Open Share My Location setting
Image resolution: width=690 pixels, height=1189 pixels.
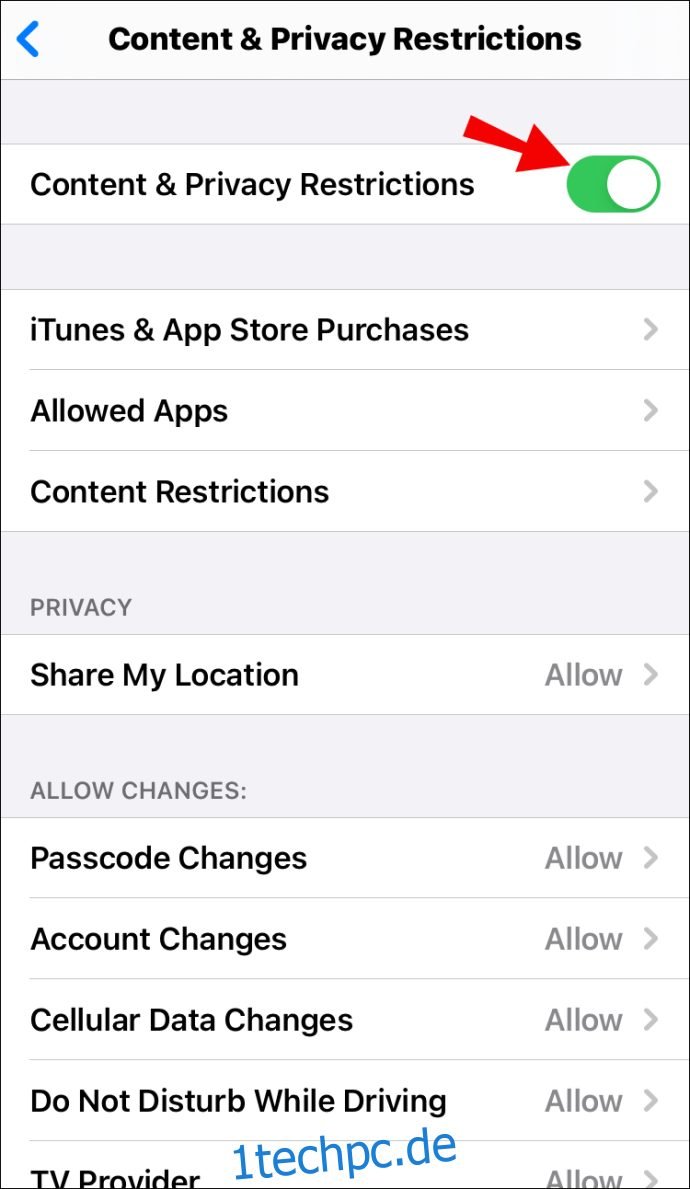pos(345,675)
